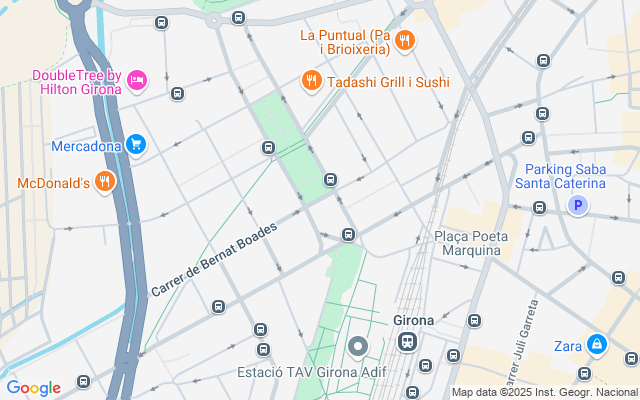Tap the McDonald's restaurant marker
The width and height of the screenshot is (640, 400).
(105, 182)
